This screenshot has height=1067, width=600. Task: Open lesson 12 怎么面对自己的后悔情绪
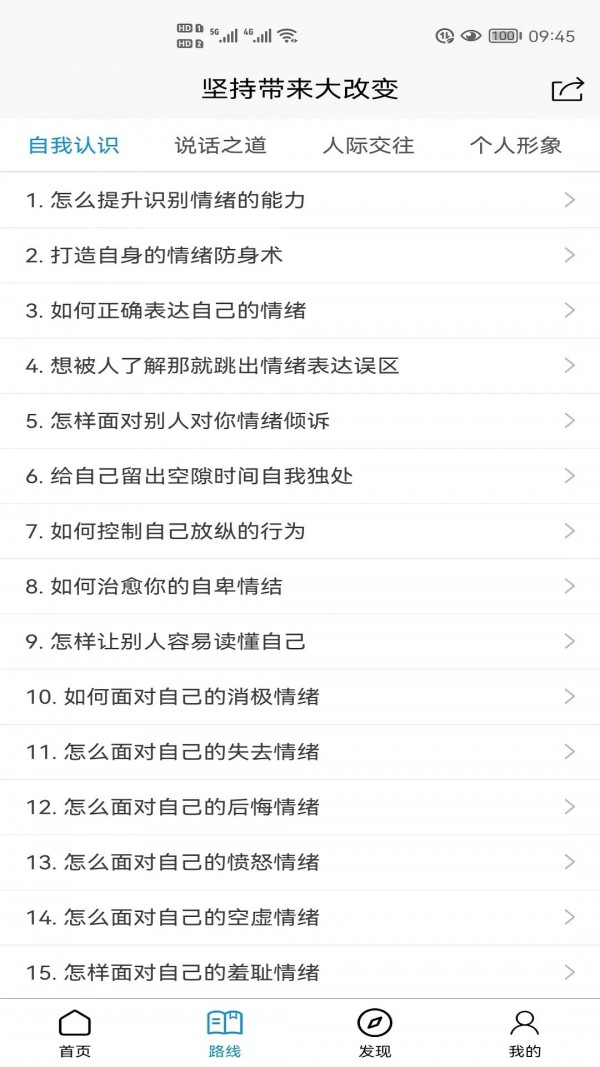300,807
